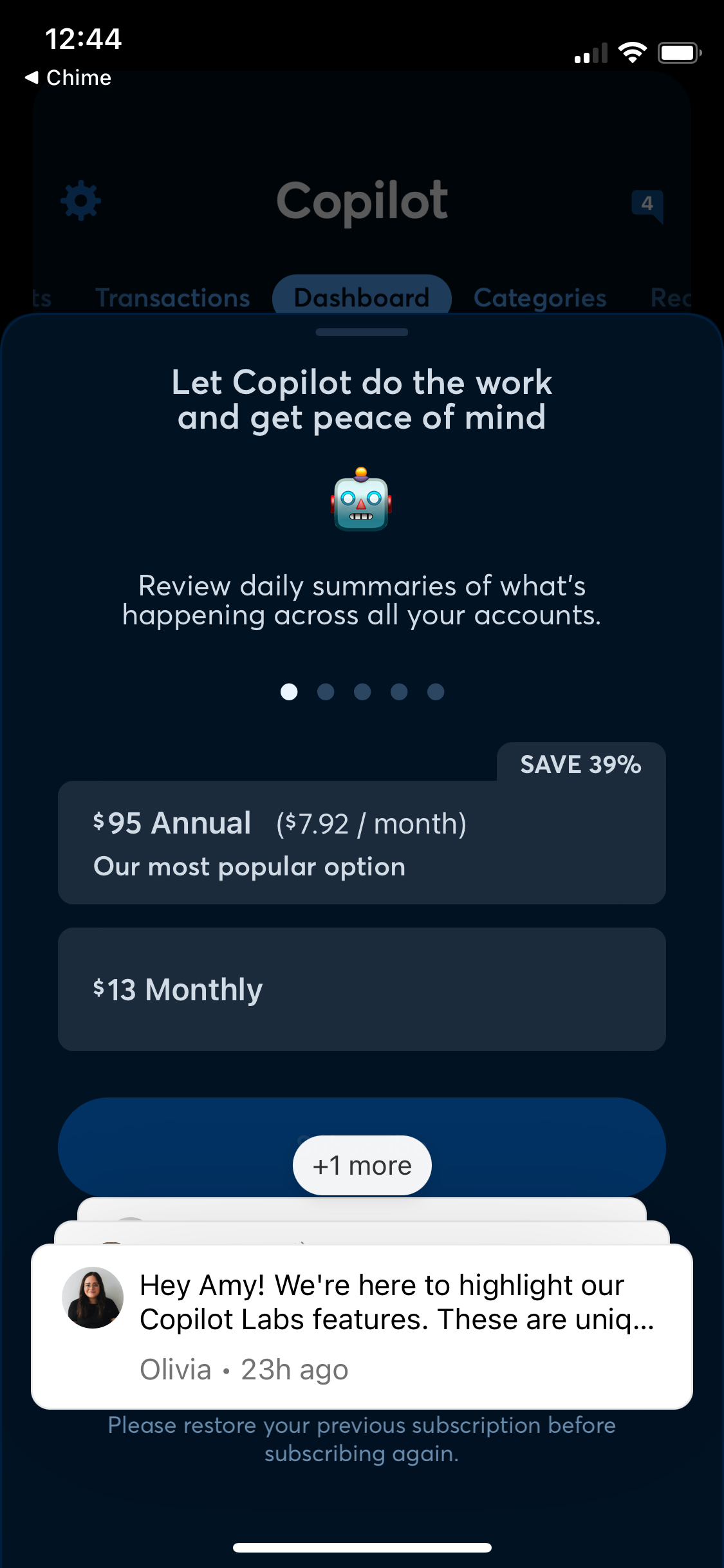Tap the third page indicator dot

[362, 692]
